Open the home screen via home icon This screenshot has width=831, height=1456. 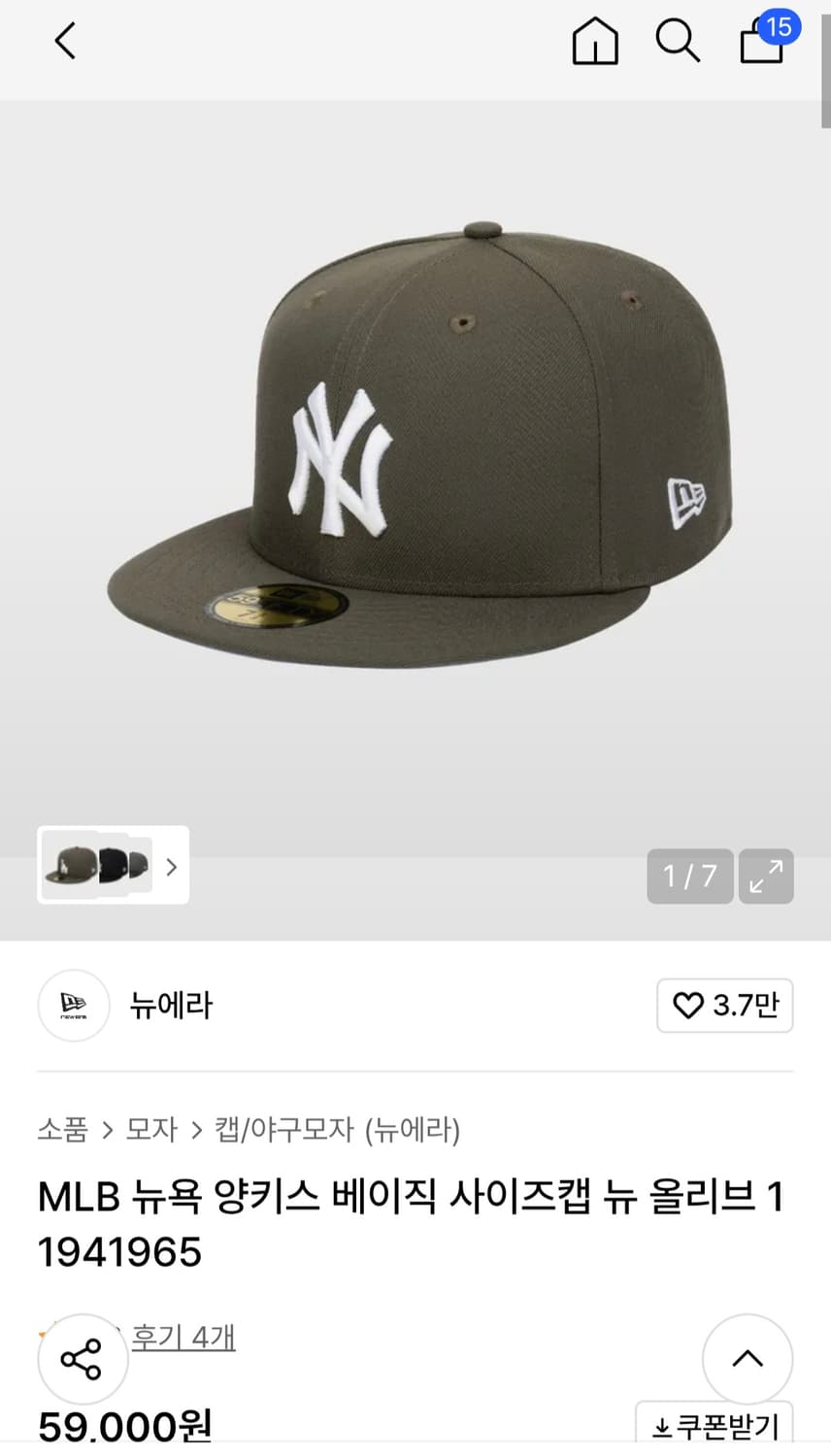pos(595,41)
